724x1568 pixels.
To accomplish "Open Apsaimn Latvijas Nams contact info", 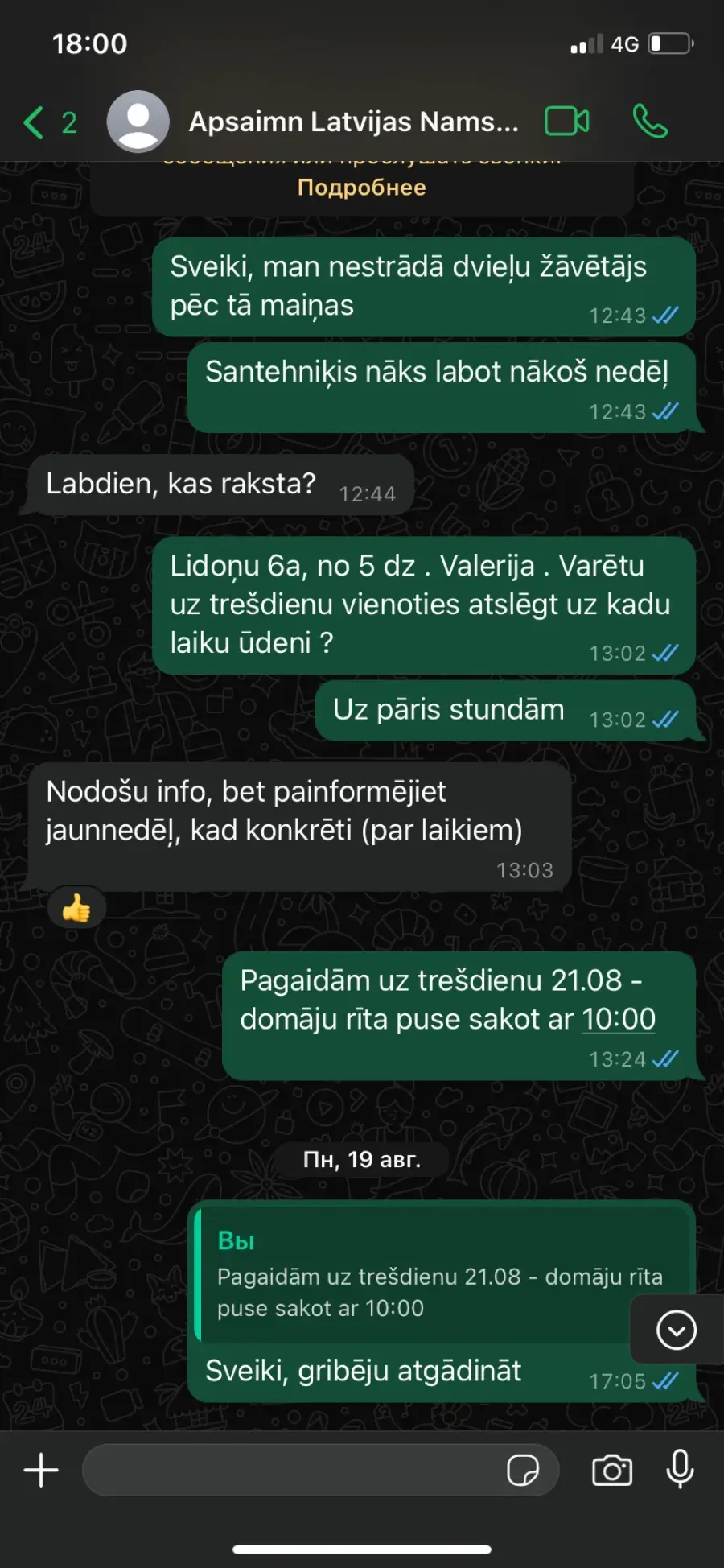I will pyautogui.click(x=353, y=122).
